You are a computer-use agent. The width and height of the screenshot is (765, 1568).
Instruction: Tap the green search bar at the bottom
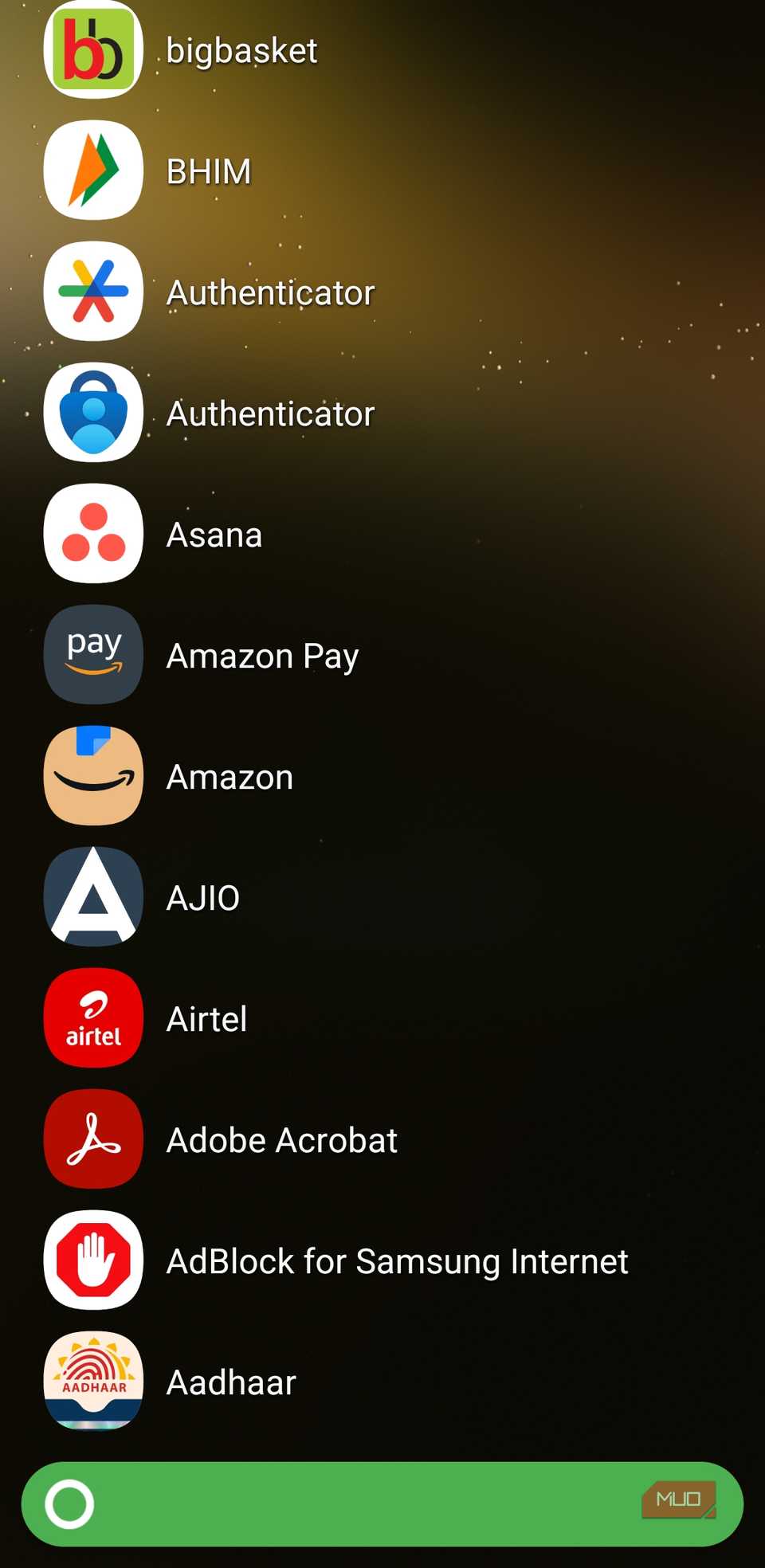click(382, 1503)
